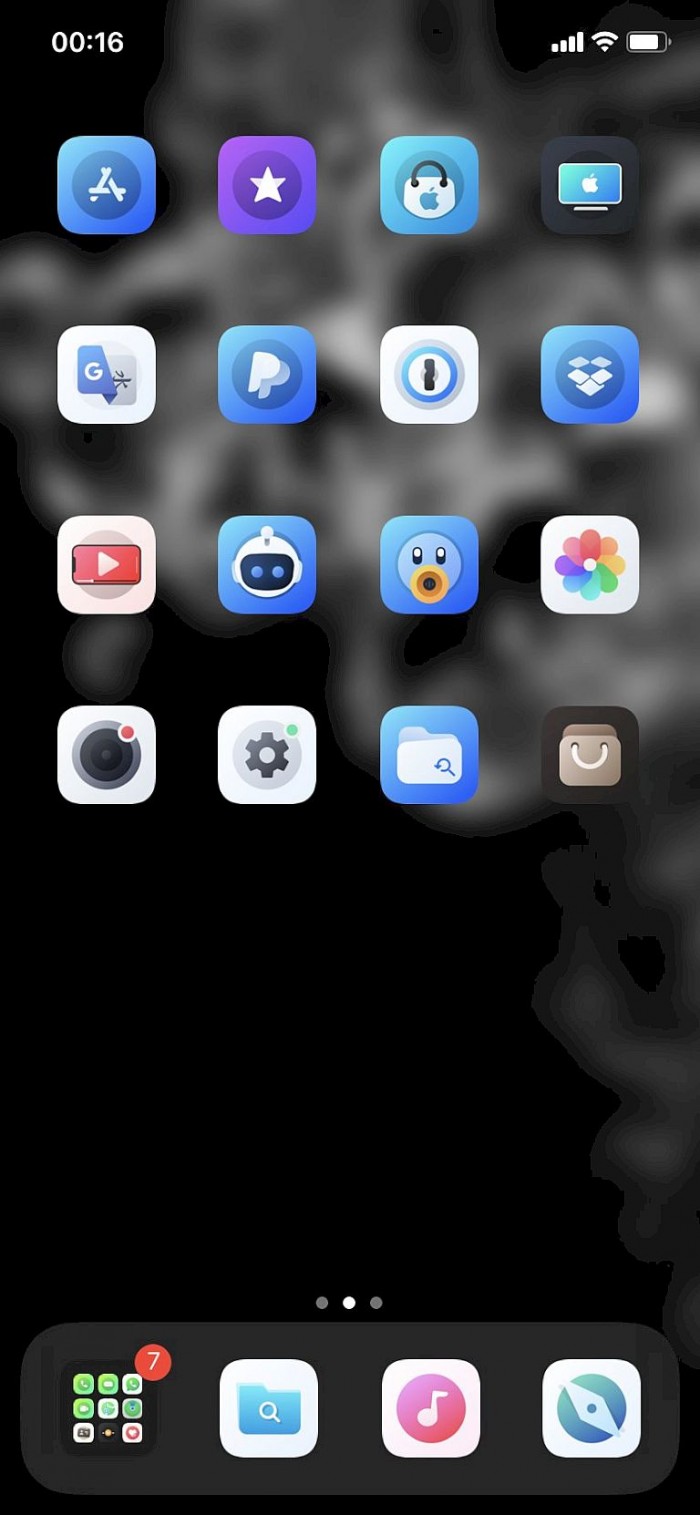
Task: Open the Apple TV screen app
Action: pos(590,185)
